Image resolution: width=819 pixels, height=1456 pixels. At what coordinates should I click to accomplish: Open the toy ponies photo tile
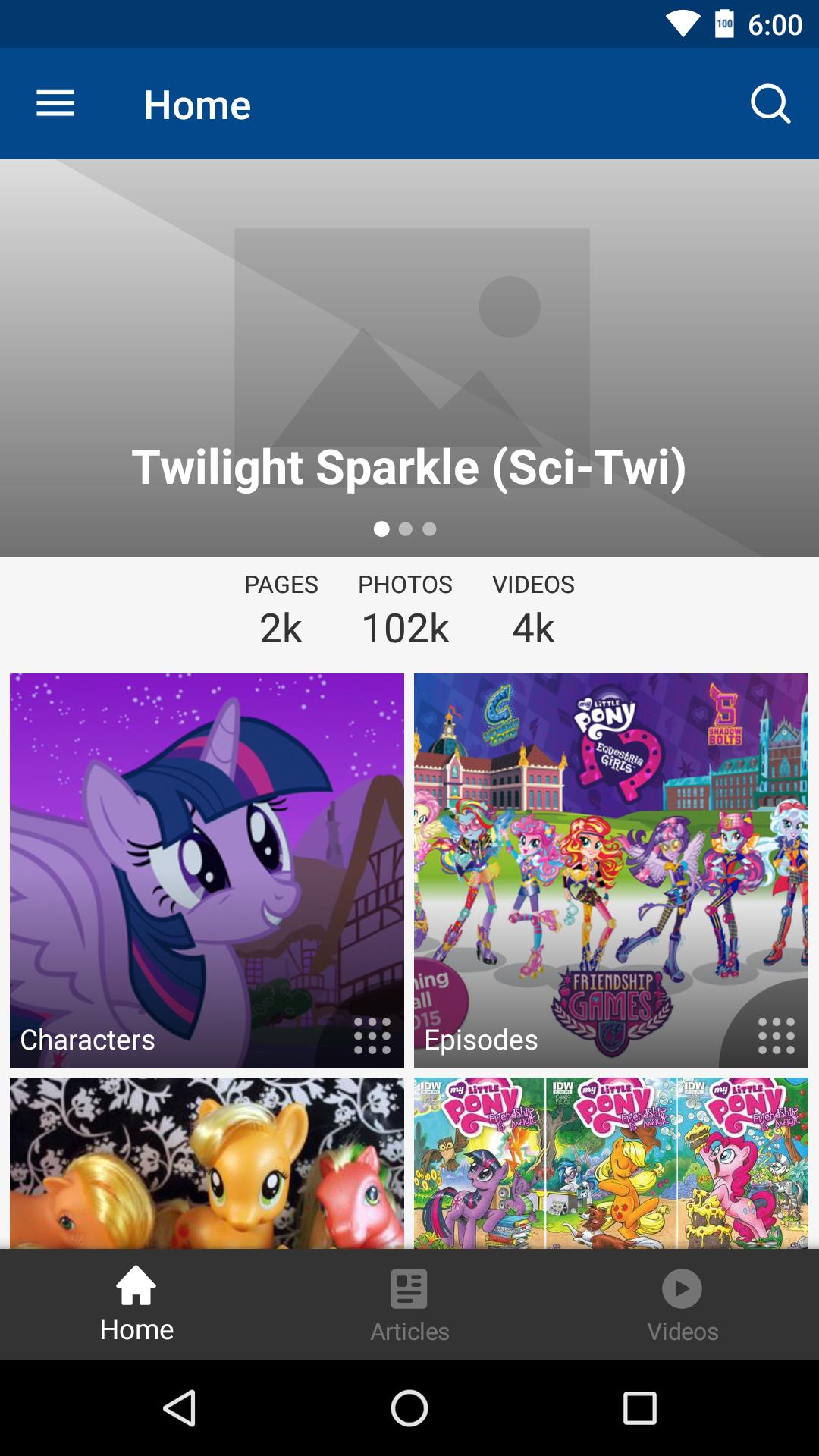(206, 1163)
